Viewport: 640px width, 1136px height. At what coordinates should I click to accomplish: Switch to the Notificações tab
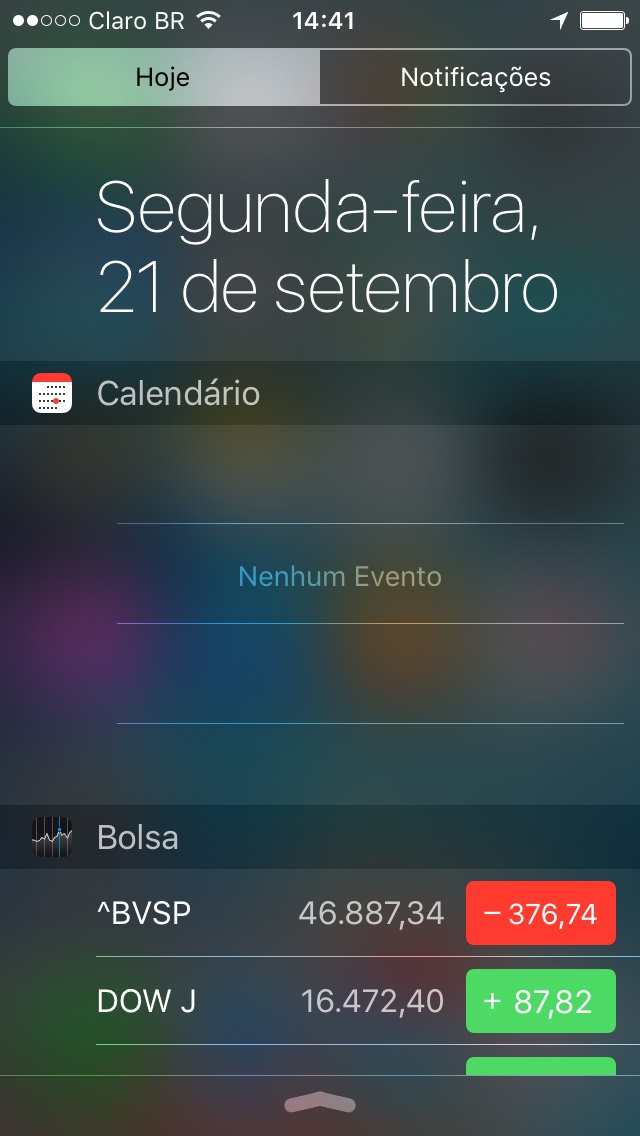click(475, 77)
